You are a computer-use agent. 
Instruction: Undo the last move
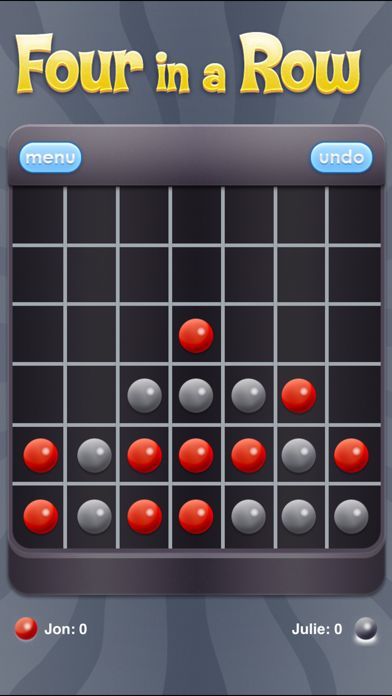(x=341, y=158)
